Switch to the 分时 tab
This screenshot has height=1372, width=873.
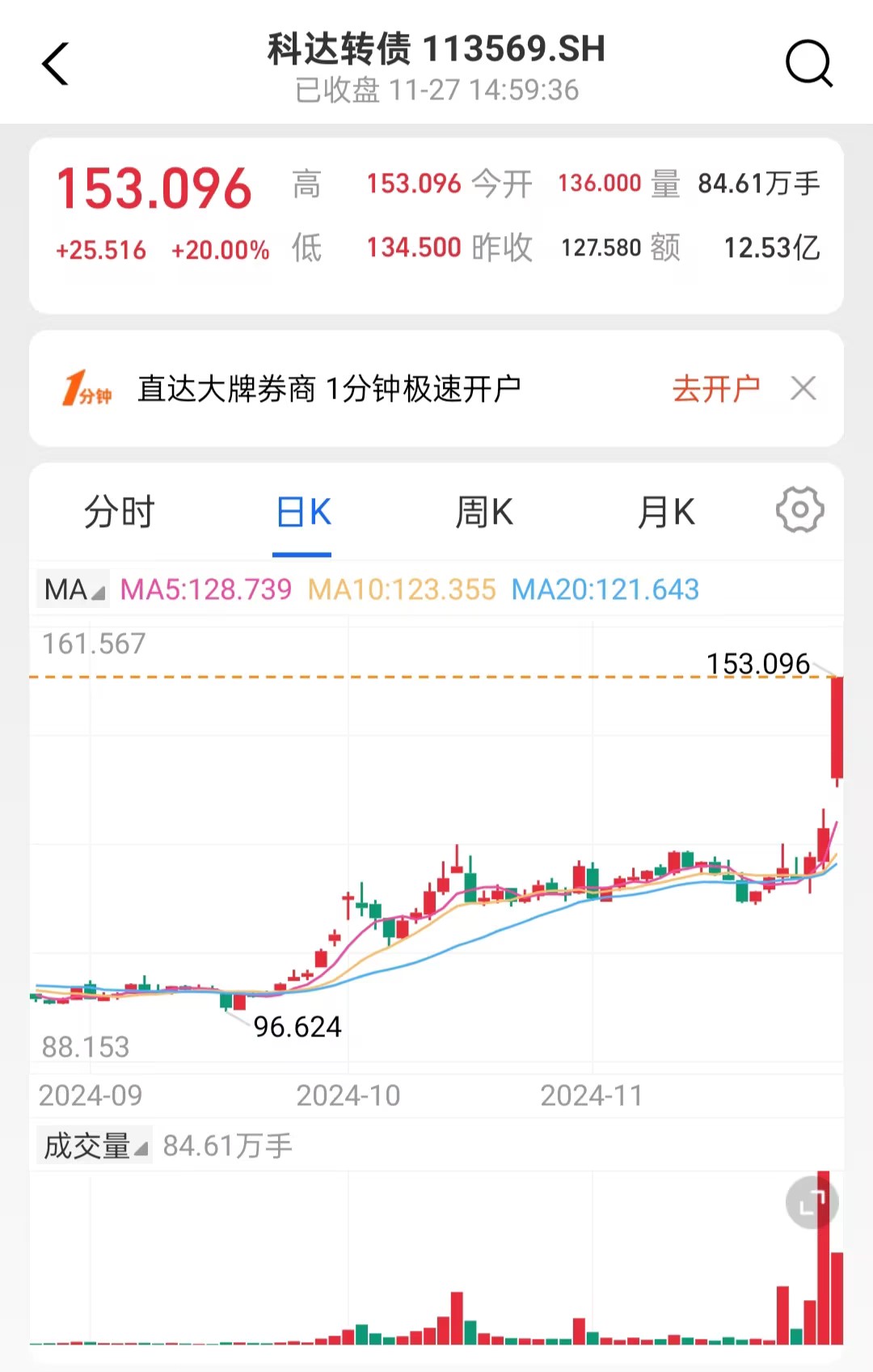[x=118, y=512]
